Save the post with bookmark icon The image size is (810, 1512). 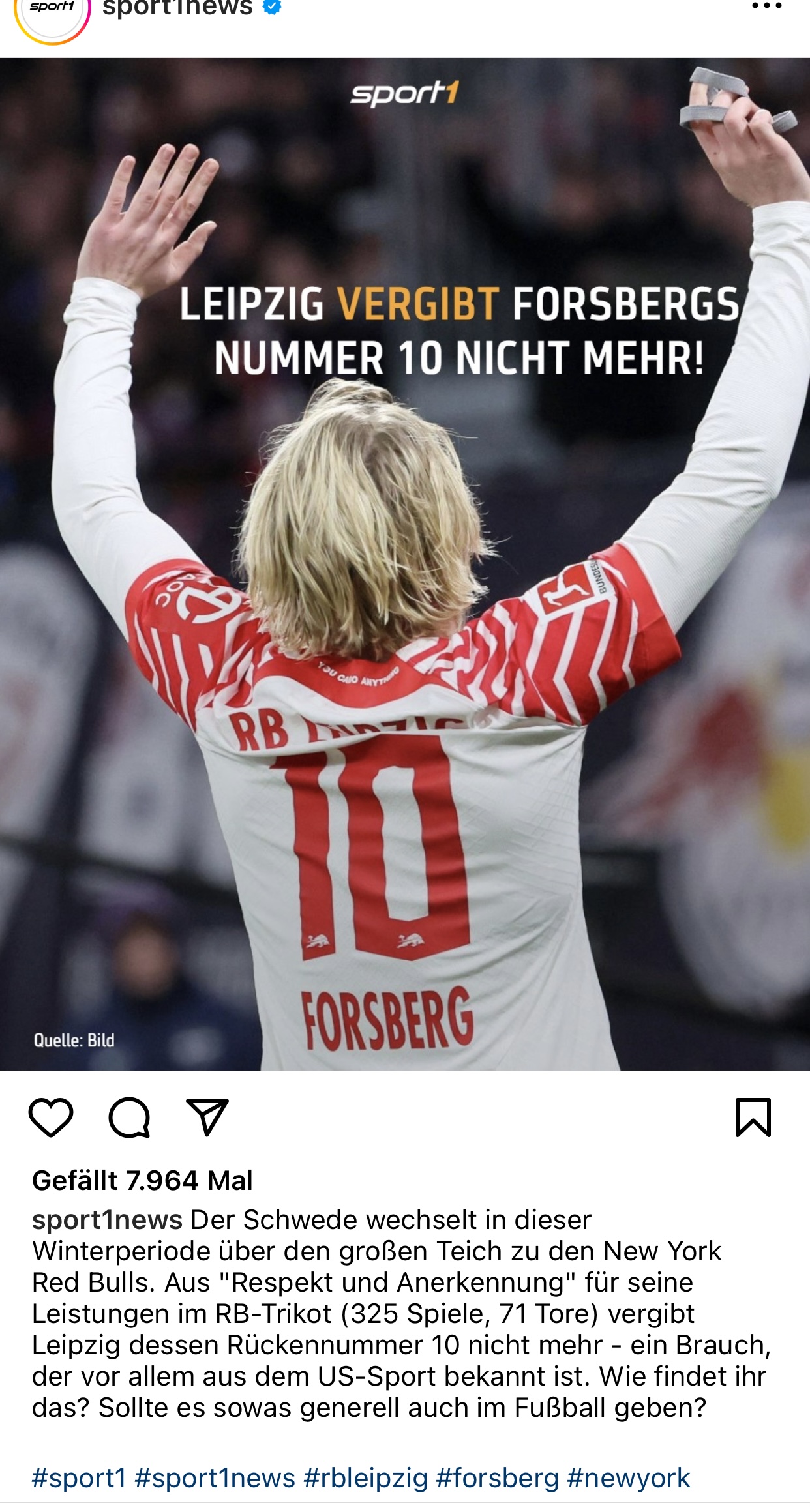click(753, 1118)
